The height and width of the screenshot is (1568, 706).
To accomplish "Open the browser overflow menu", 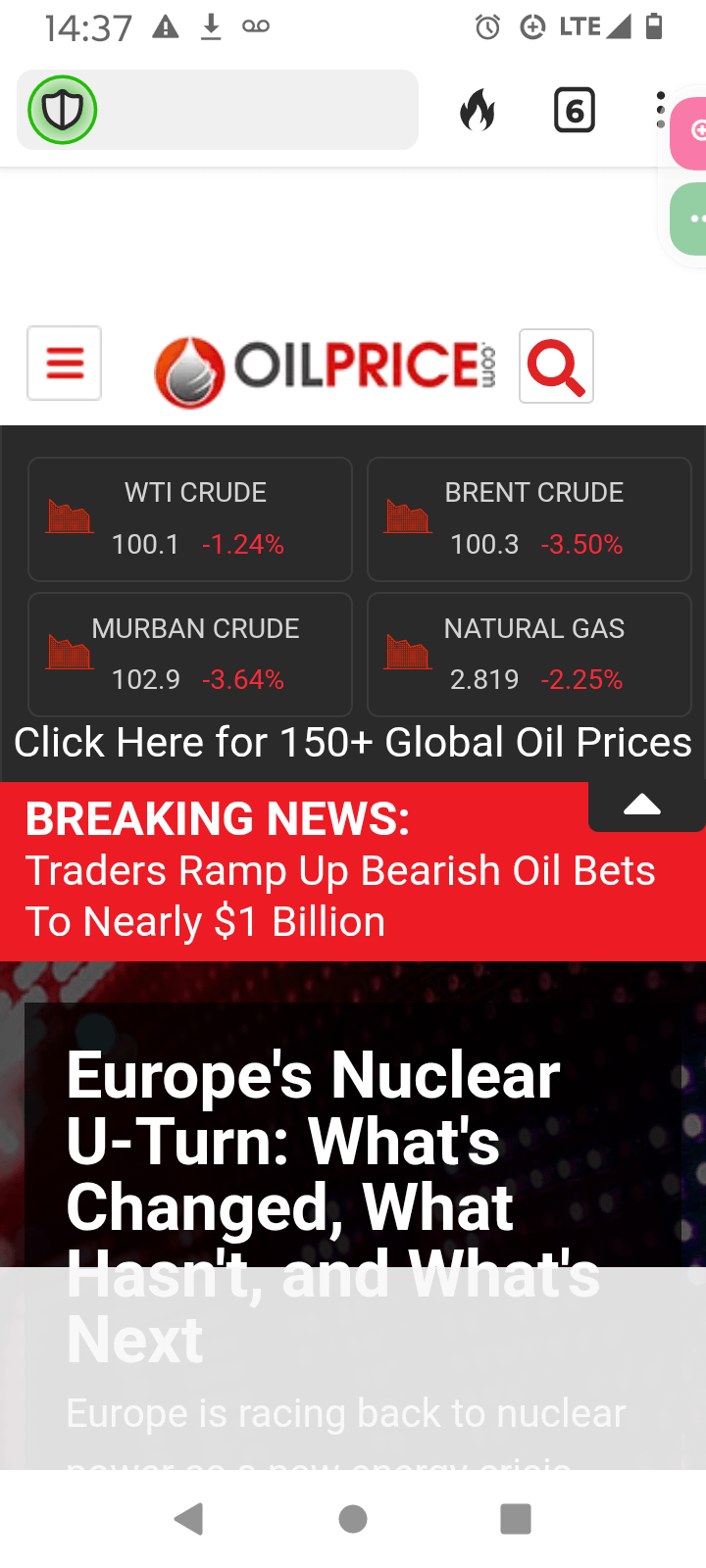I will [660, 110].
